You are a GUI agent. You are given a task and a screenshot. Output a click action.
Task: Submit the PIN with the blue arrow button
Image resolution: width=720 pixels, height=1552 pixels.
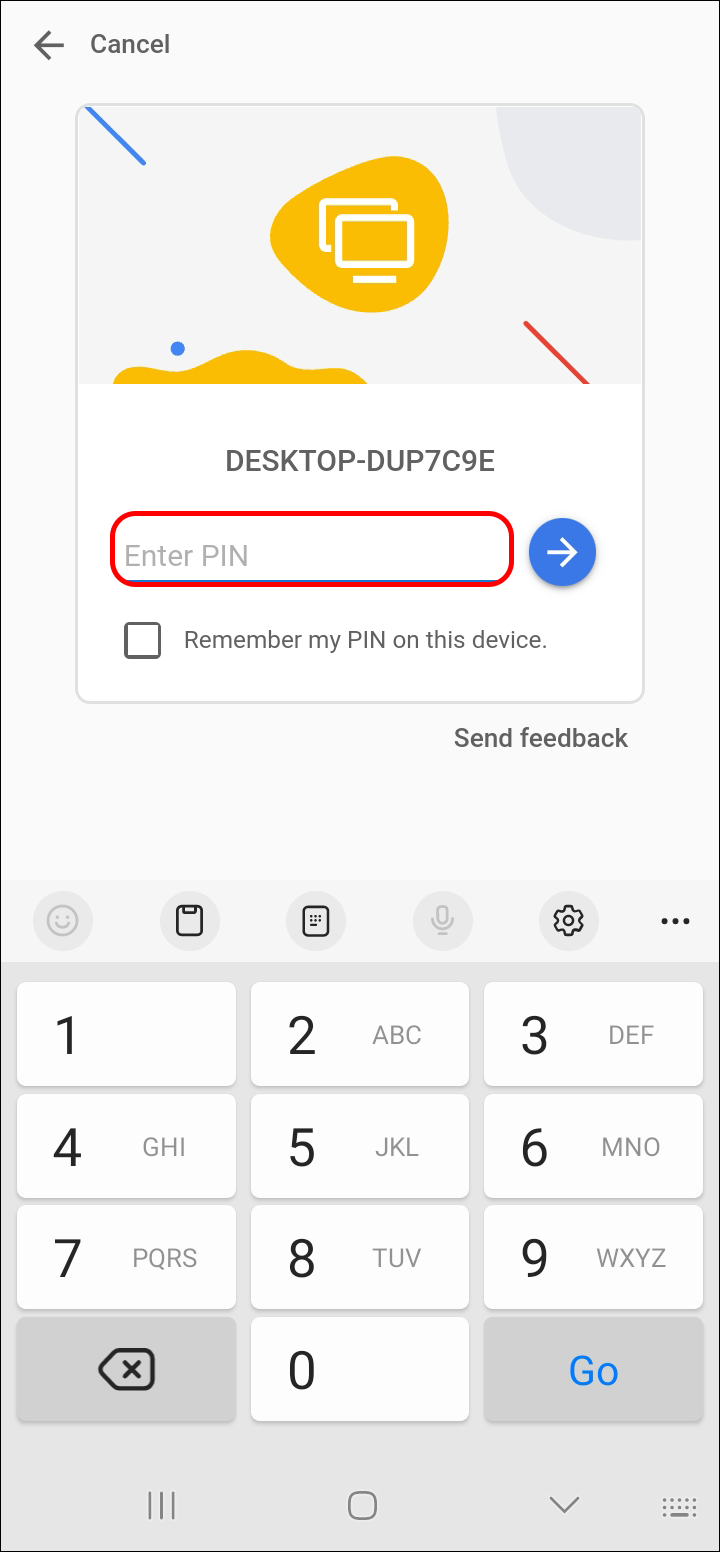(x=562, y=551)
